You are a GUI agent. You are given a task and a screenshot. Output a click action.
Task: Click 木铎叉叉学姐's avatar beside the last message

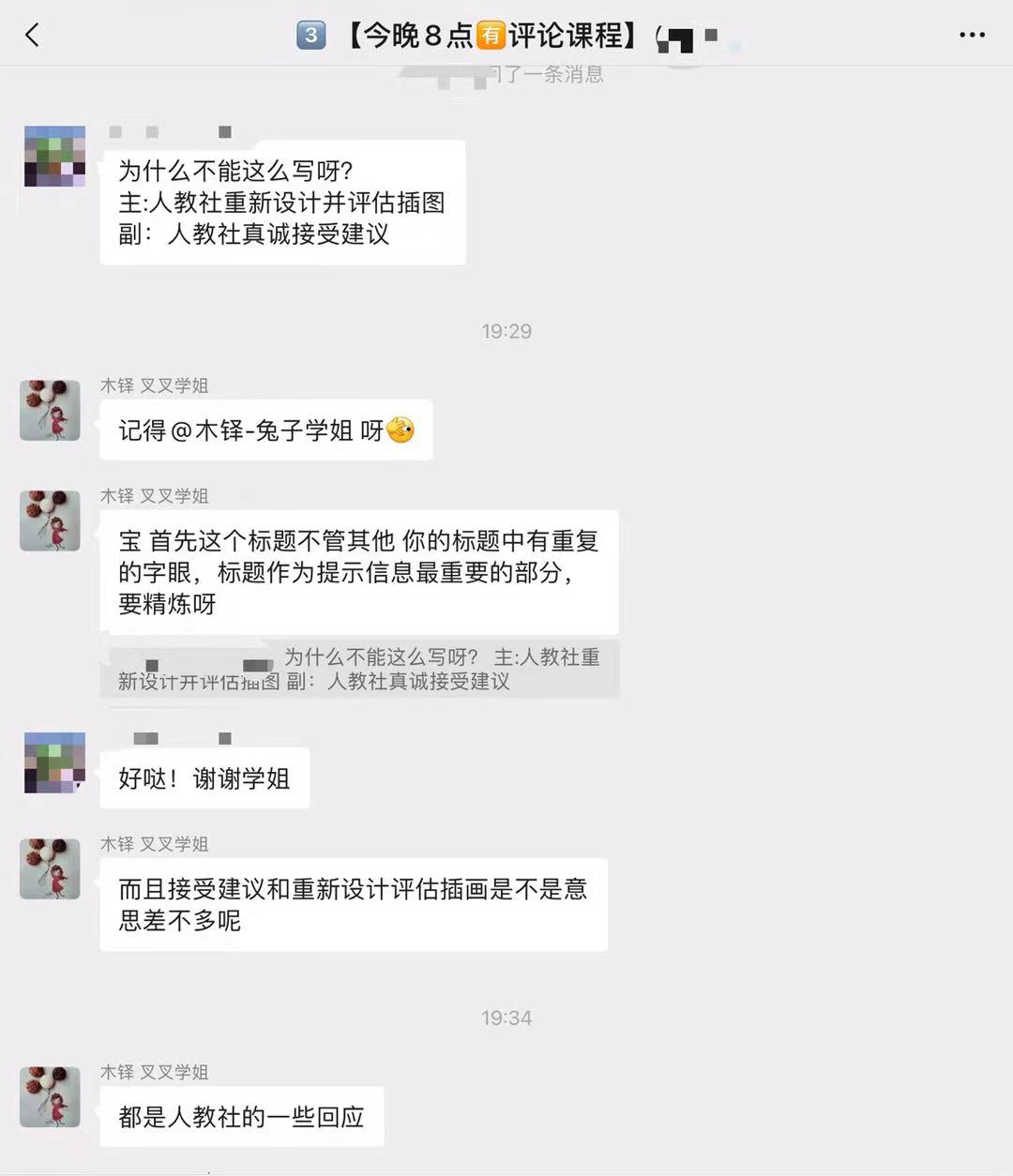coord(50,1097)
